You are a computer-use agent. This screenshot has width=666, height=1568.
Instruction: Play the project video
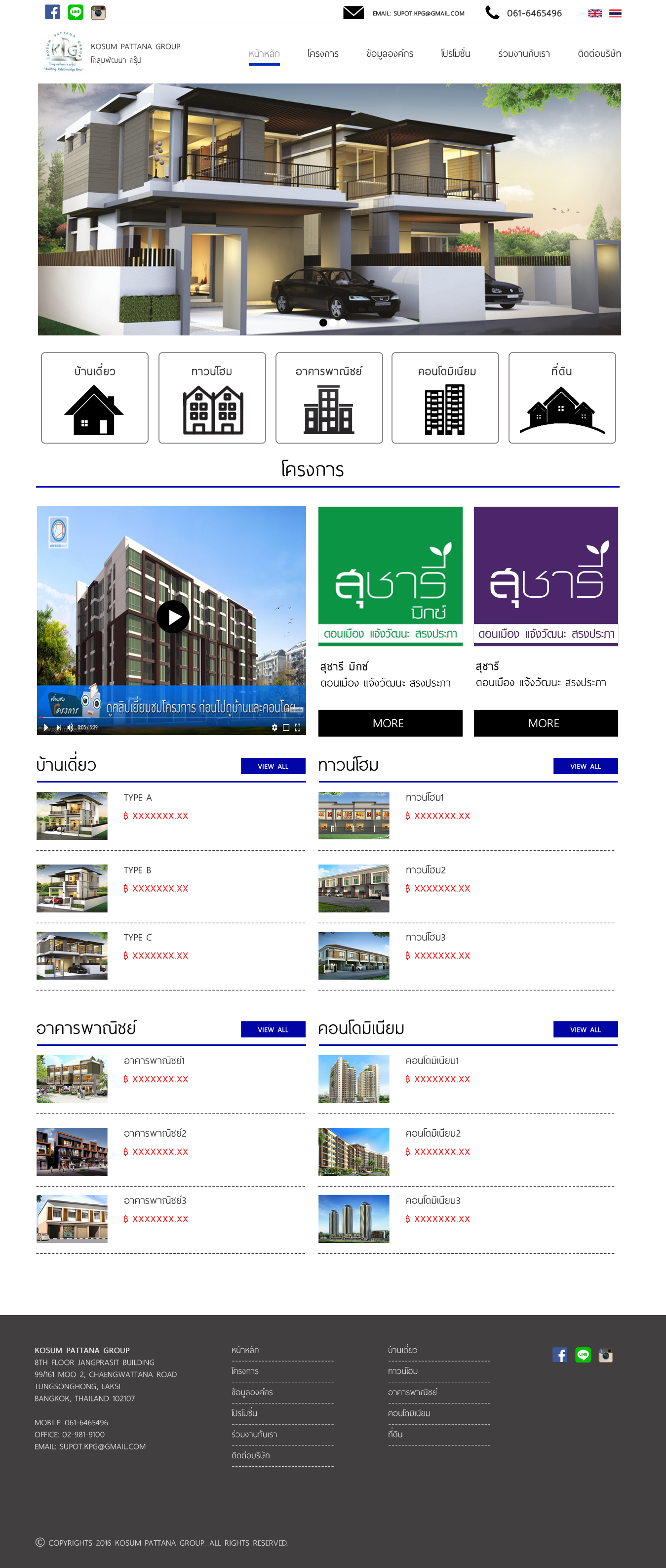pyautogui.click(x=173, y=617)
